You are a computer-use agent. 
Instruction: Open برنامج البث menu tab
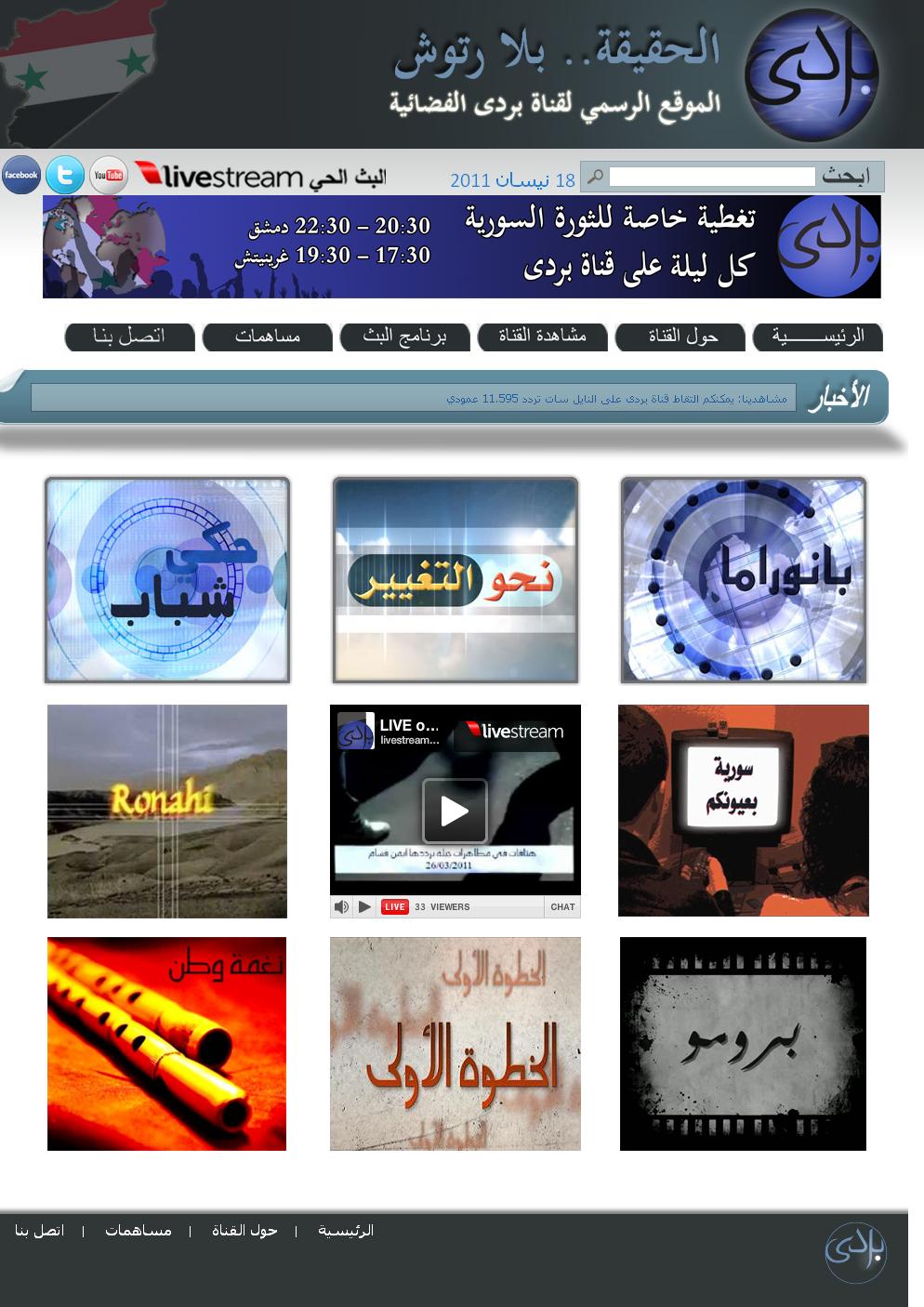405,337
